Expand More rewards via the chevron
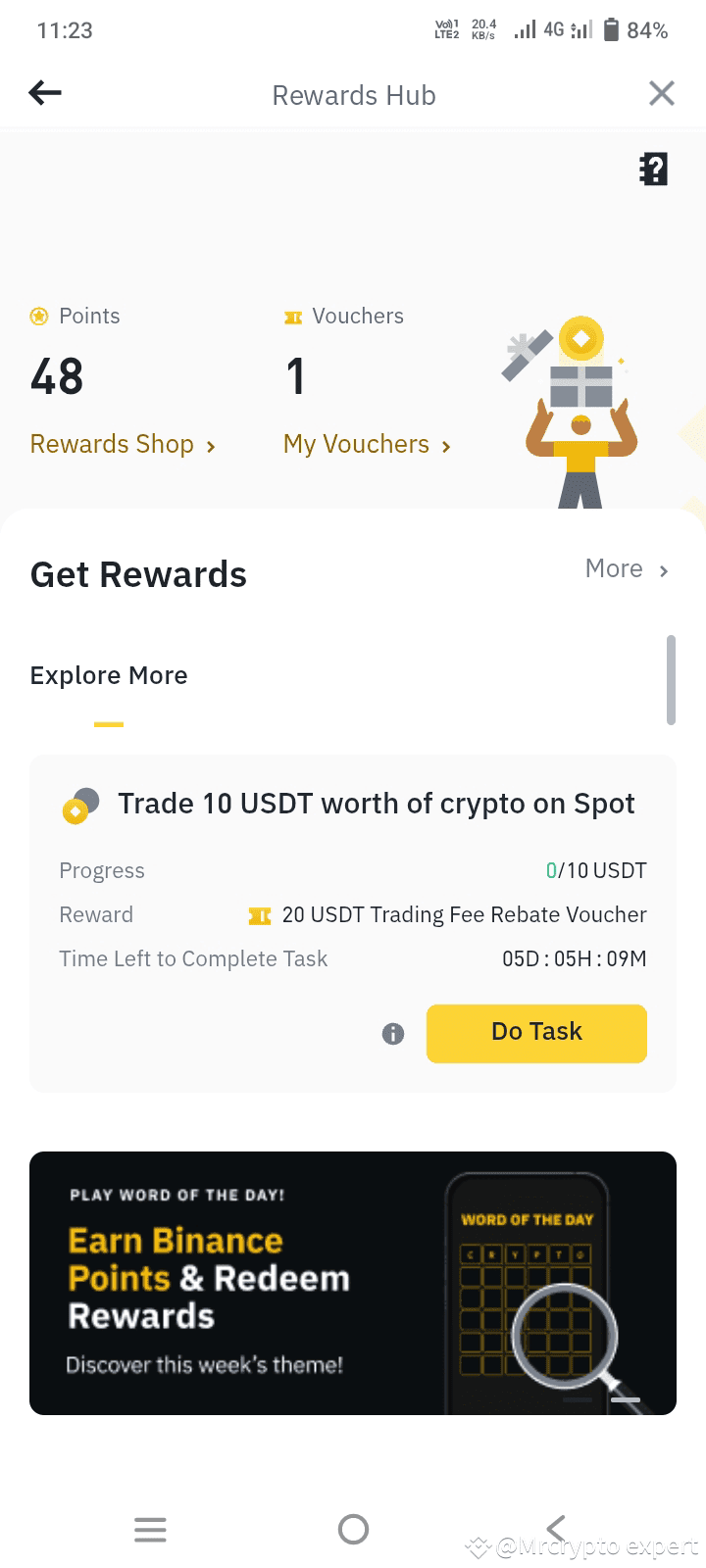706x1568 pixels. [x=663, y=568]
